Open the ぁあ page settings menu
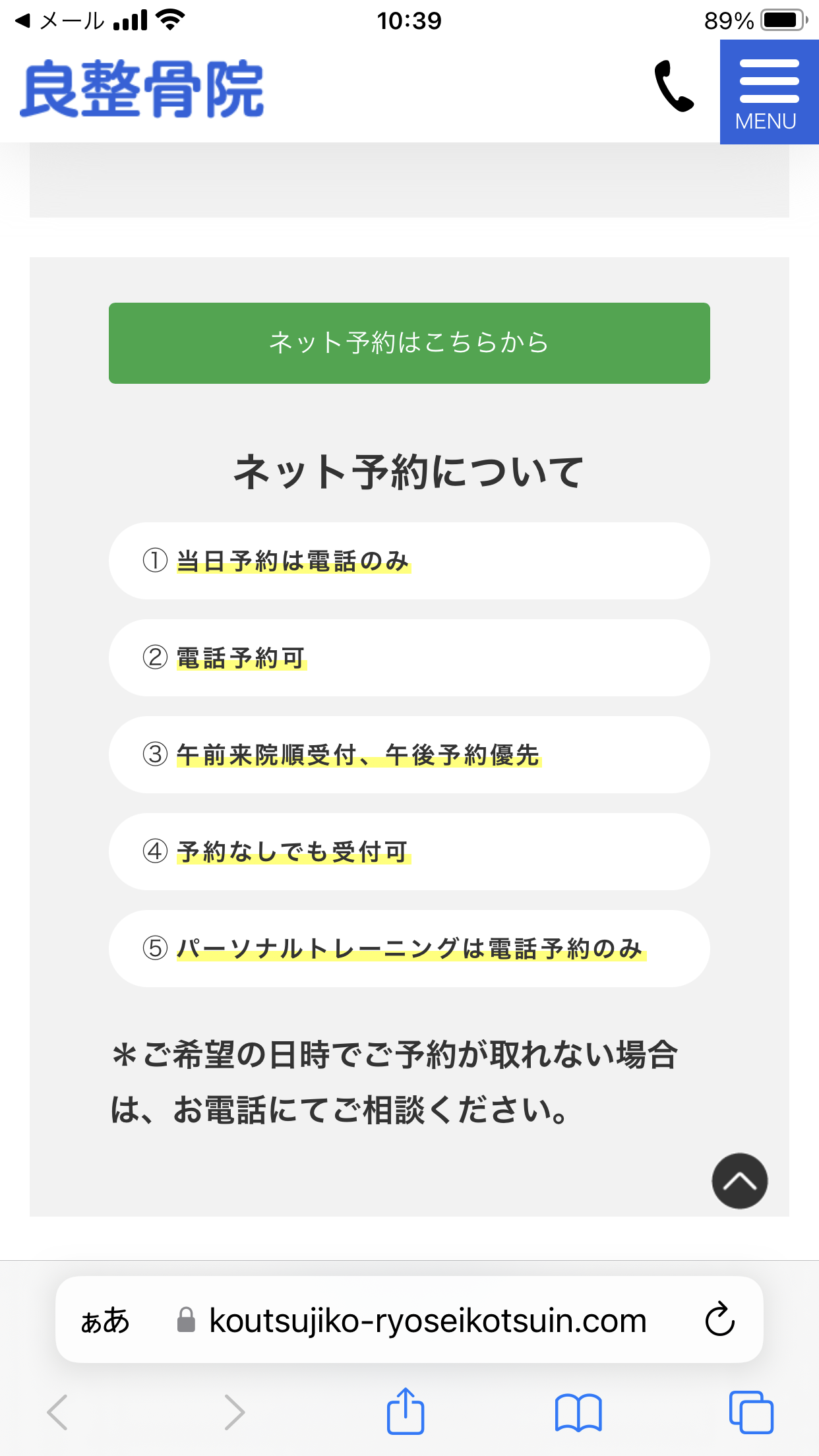Viewport: 819px width, 1456px height. click(105, 1321)
